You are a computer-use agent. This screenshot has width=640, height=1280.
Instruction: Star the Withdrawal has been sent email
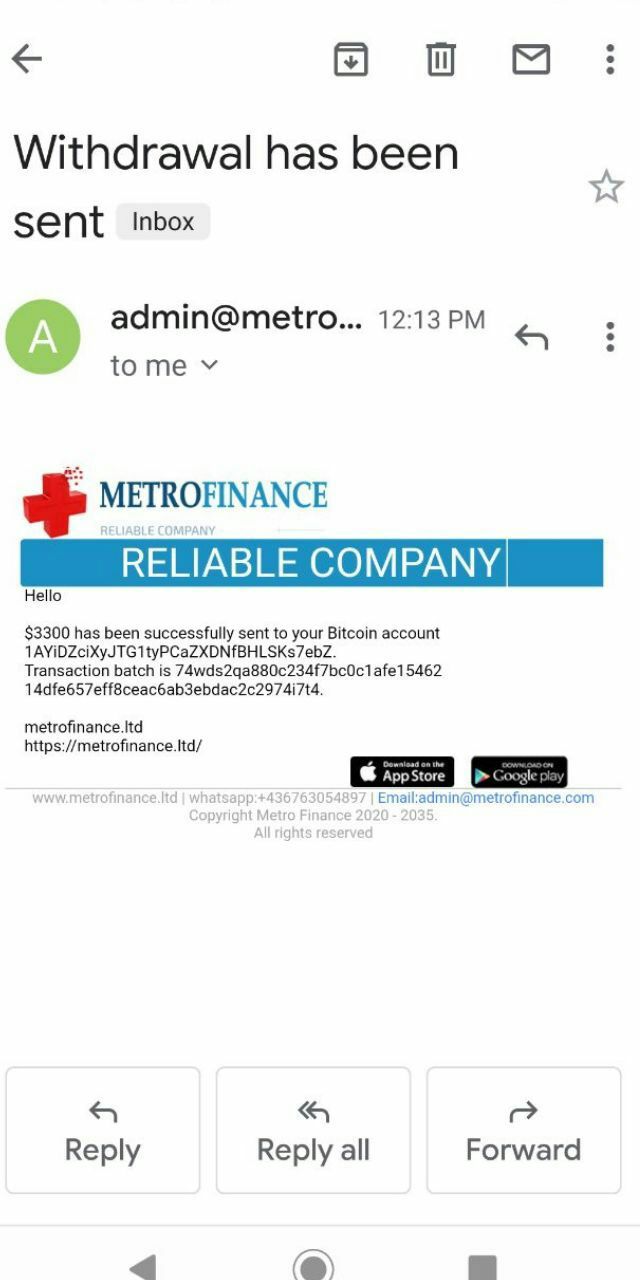[x=605, y=187]
